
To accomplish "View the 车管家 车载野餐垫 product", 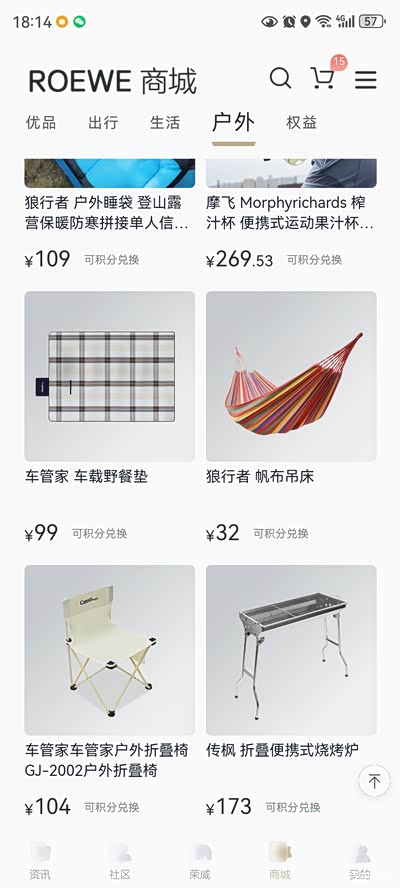I will click(109, 417).
